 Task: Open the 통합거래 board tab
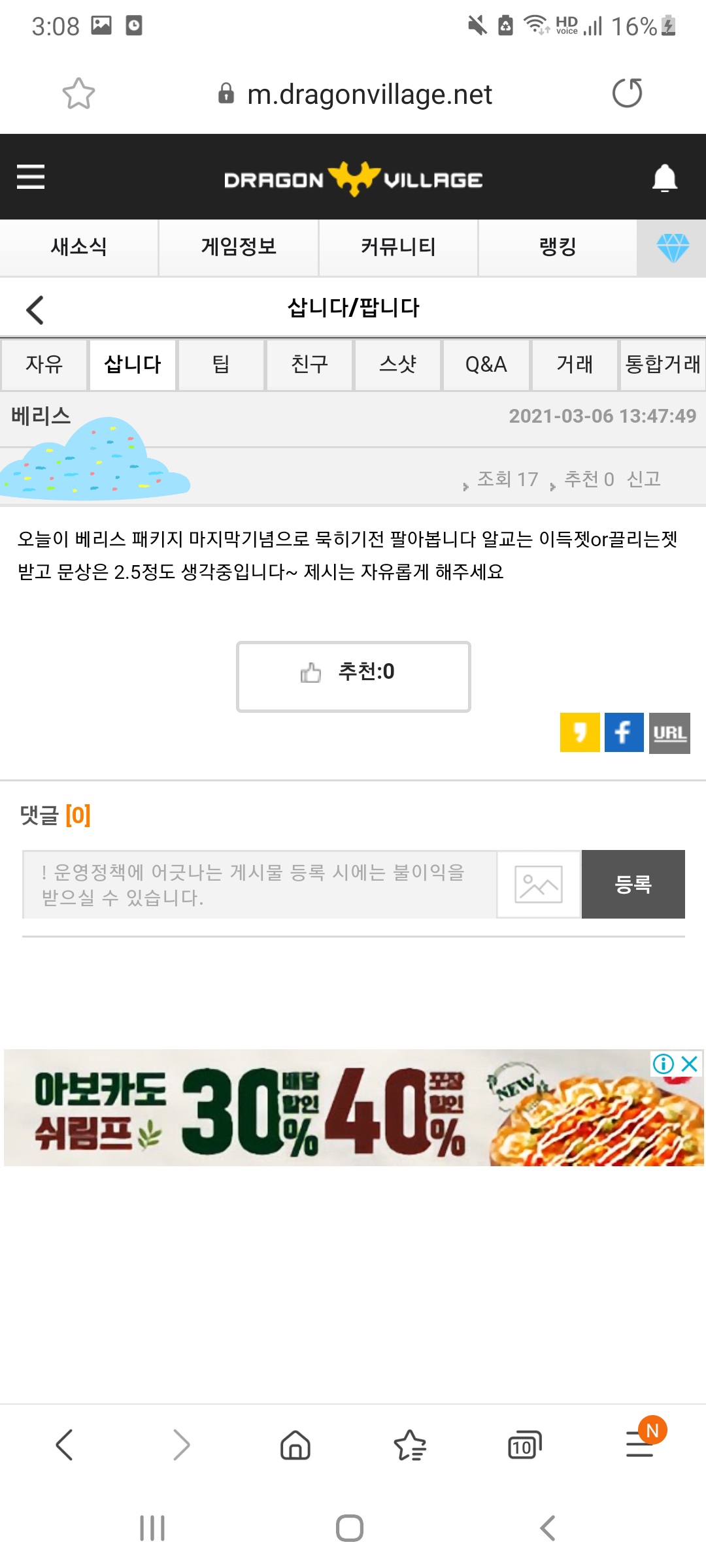pos(662,365)
